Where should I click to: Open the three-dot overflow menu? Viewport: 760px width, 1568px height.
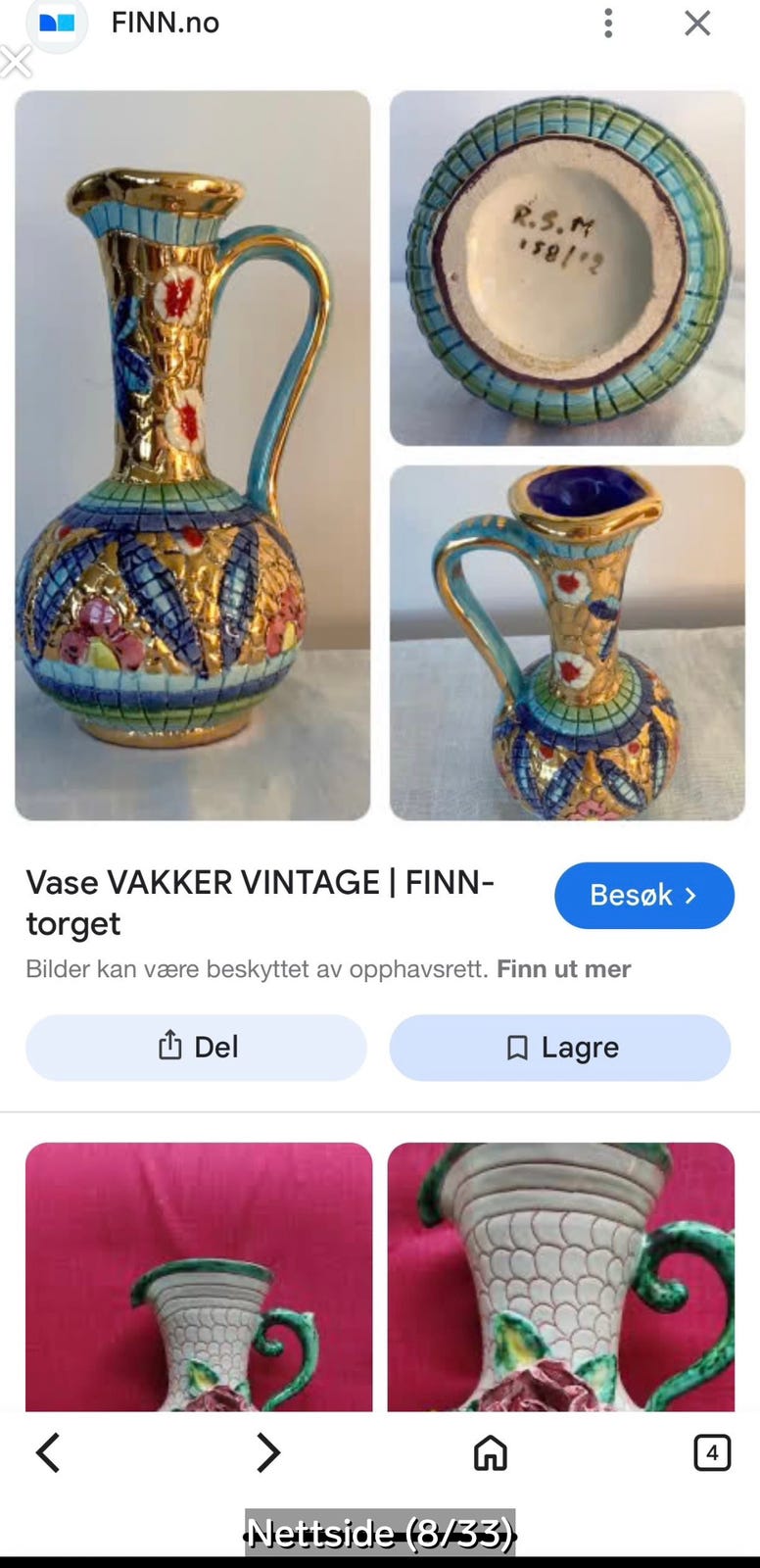click(x=608, y=24)
